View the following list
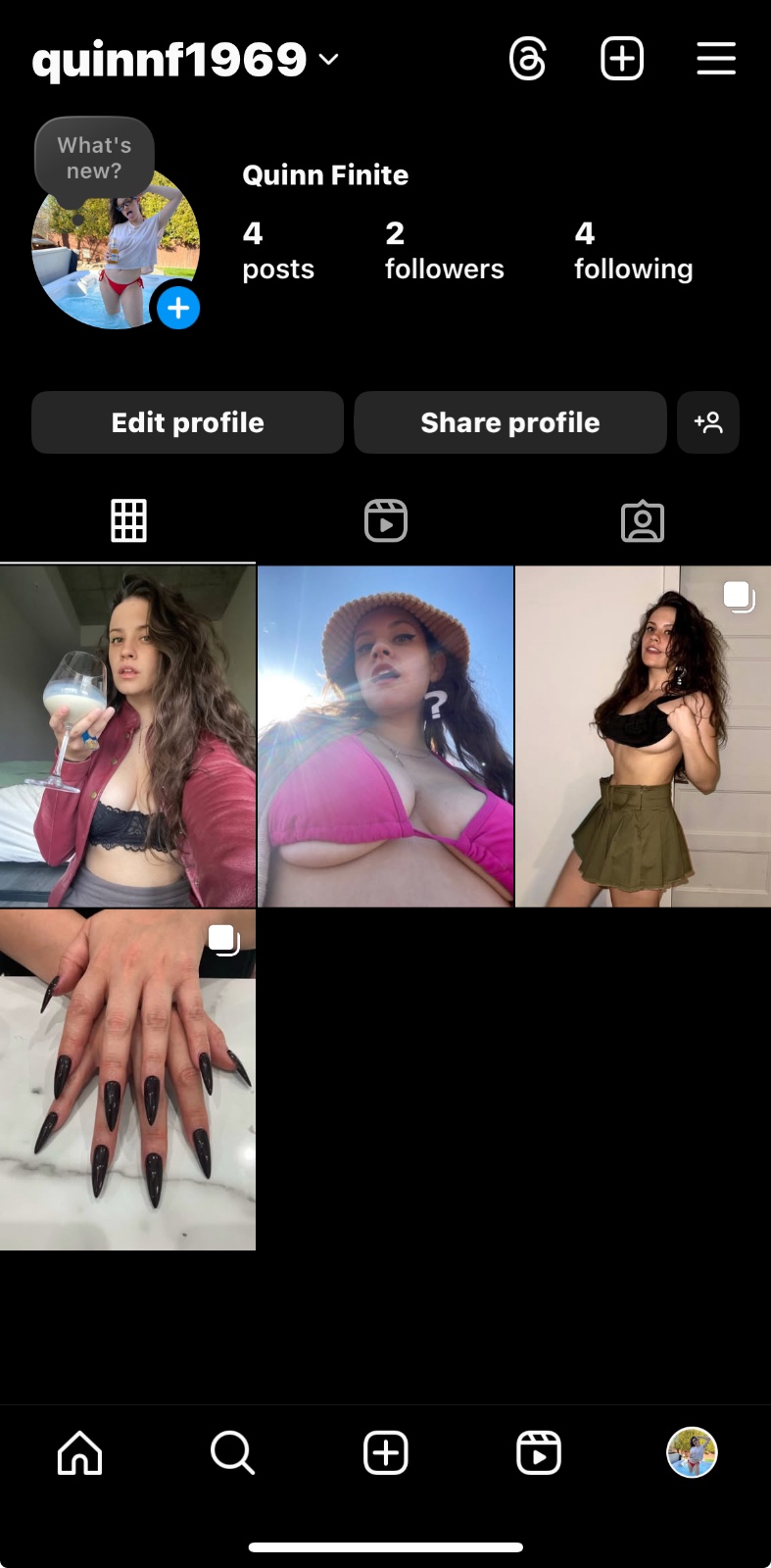Image resolution: width=771 pixels, height=1568 pixels. (x=633, y=251)
